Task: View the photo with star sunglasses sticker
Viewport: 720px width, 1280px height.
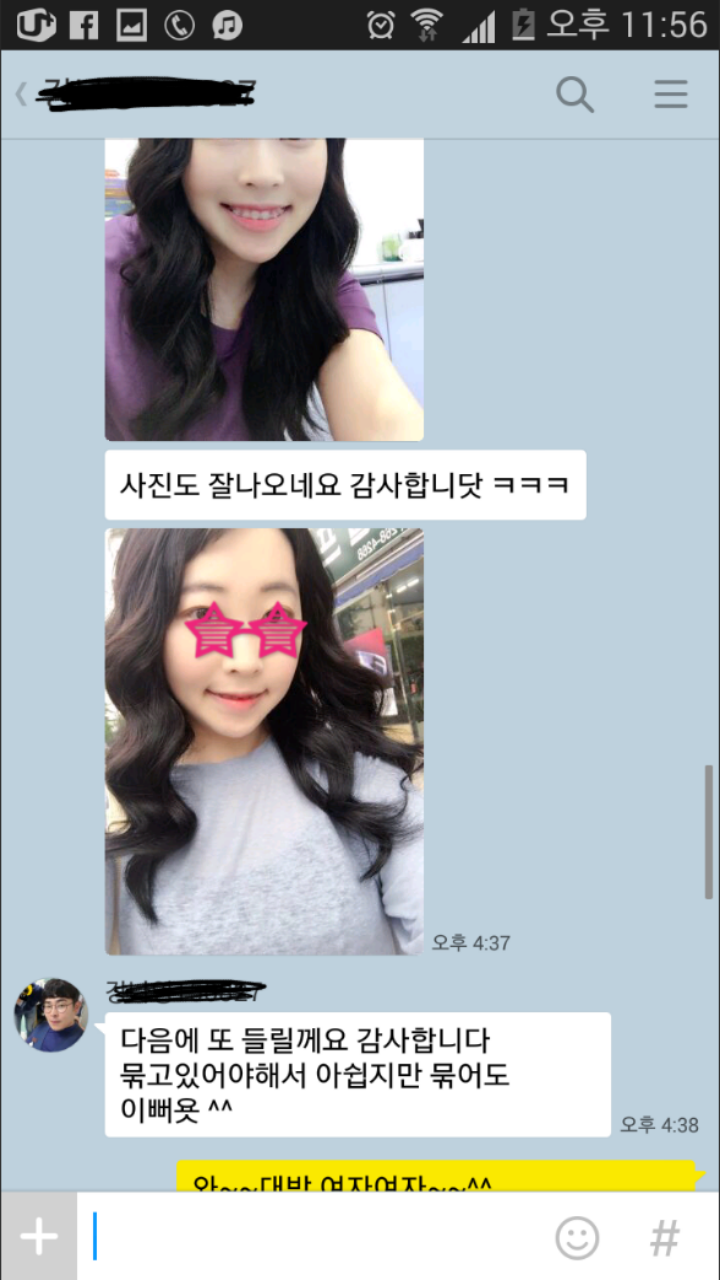Action: click(264, 741)
